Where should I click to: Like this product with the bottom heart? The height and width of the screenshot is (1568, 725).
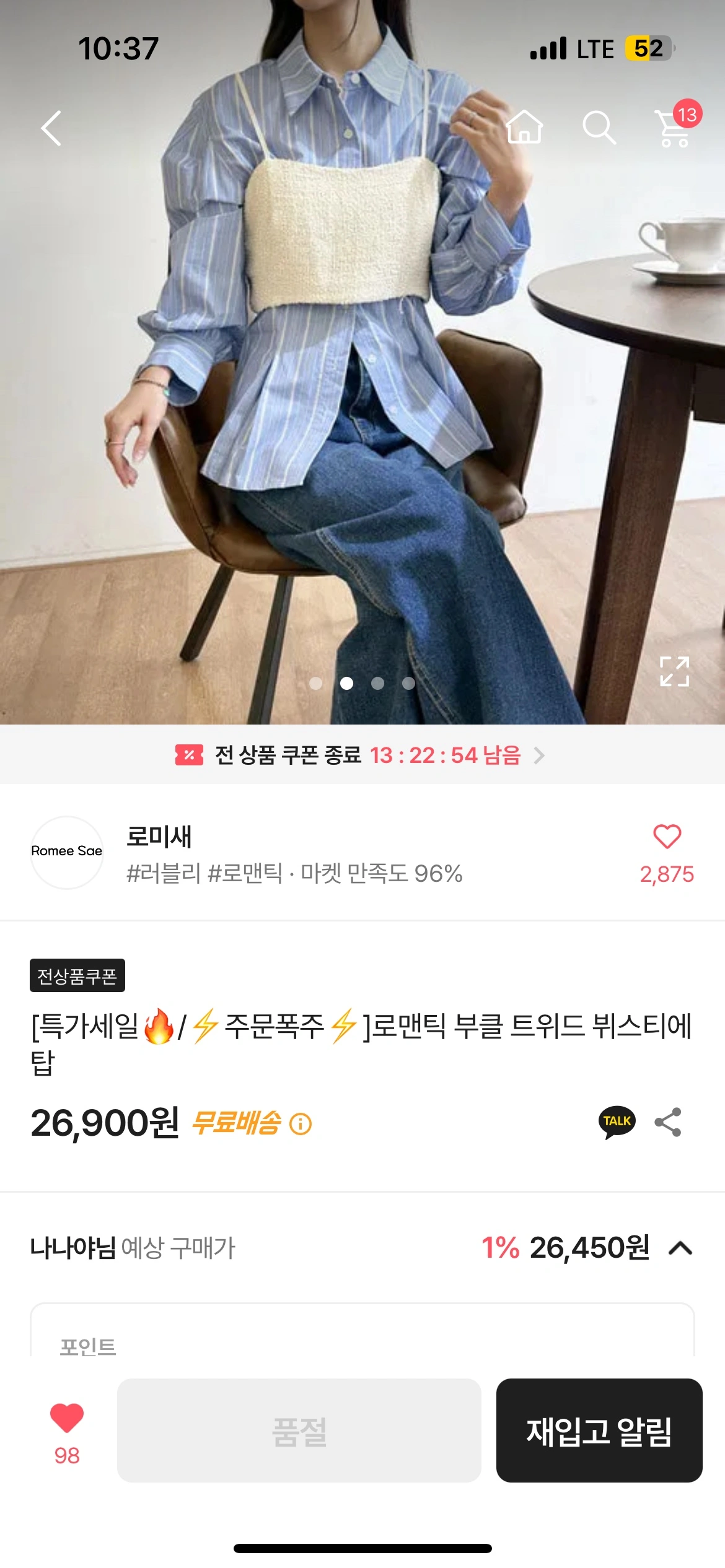[x=67, y=1418]
